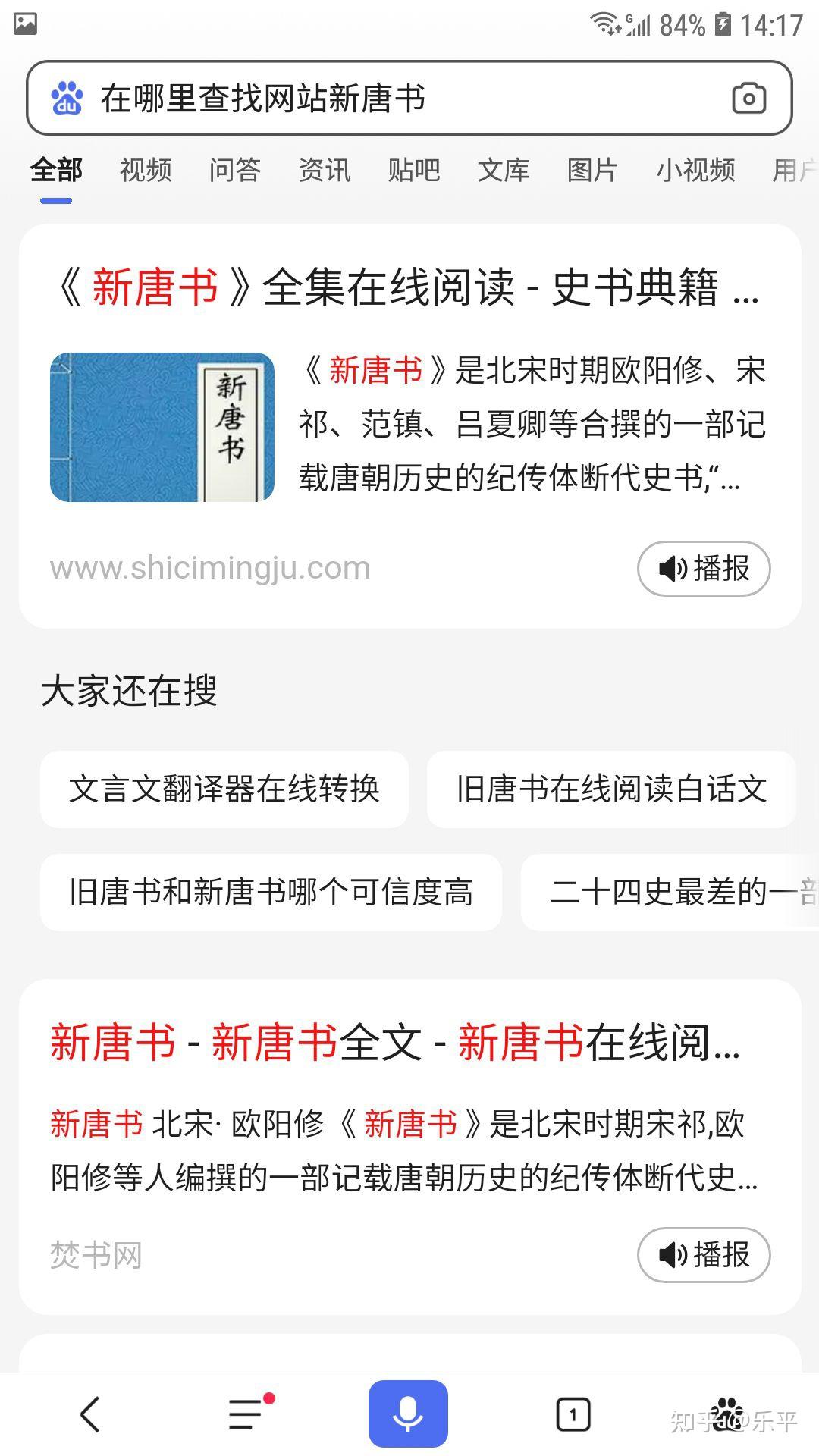819x1456 pixels.
Task: Show 图片 results tab
Action: point(592,170)
